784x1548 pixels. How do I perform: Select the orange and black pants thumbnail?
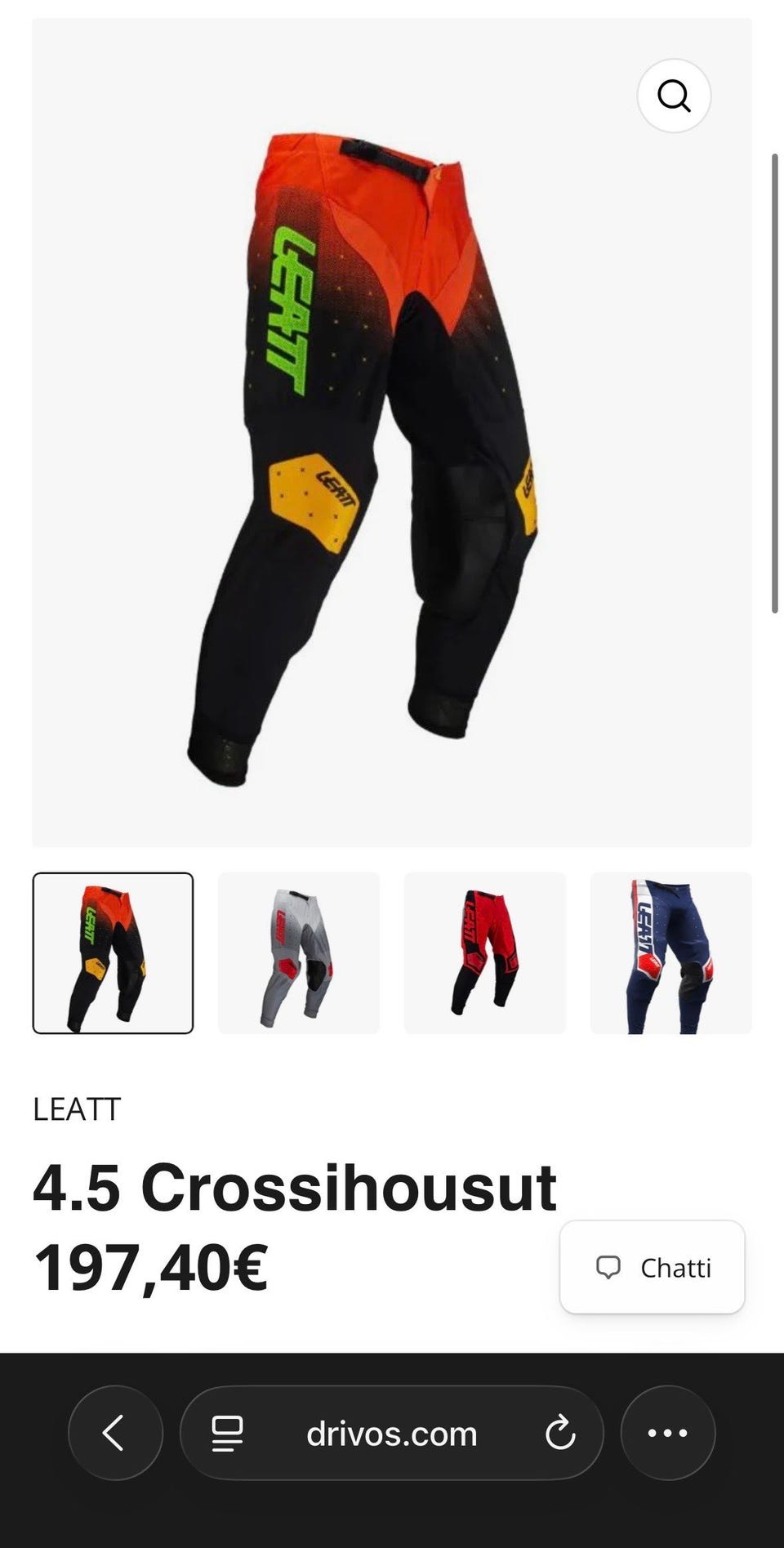click(114, 952)
